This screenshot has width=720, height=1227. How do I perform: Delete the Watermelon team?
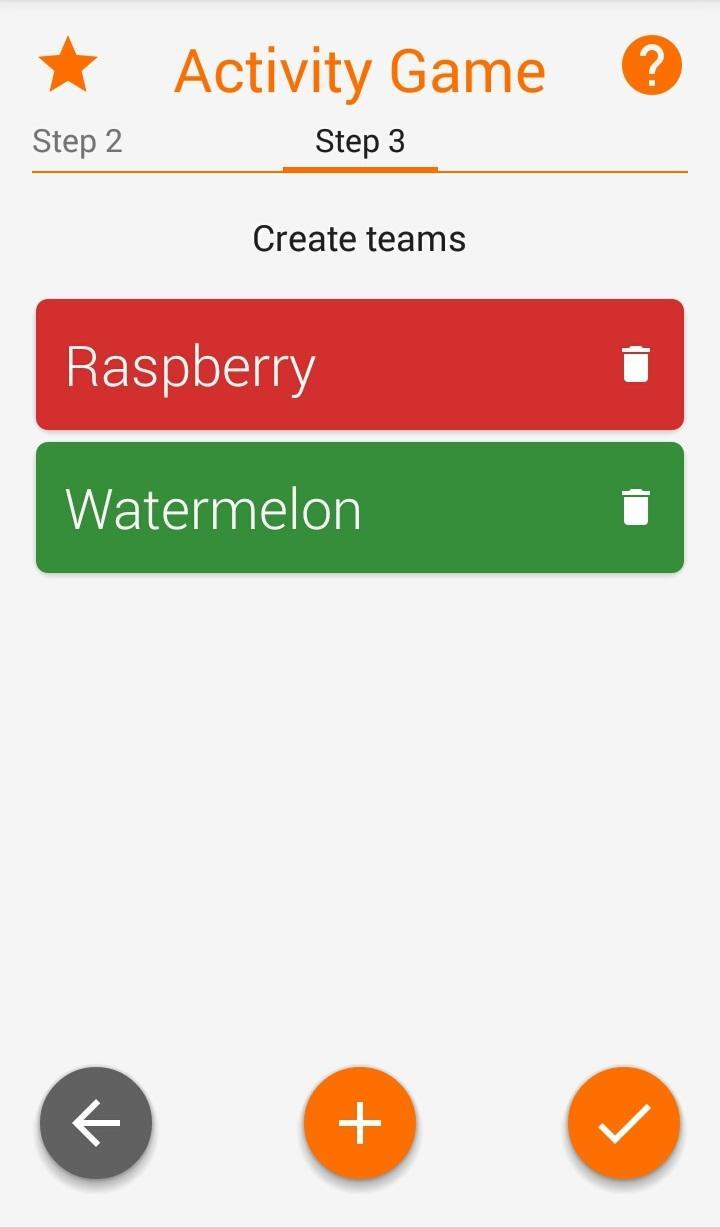pos(636,507)
